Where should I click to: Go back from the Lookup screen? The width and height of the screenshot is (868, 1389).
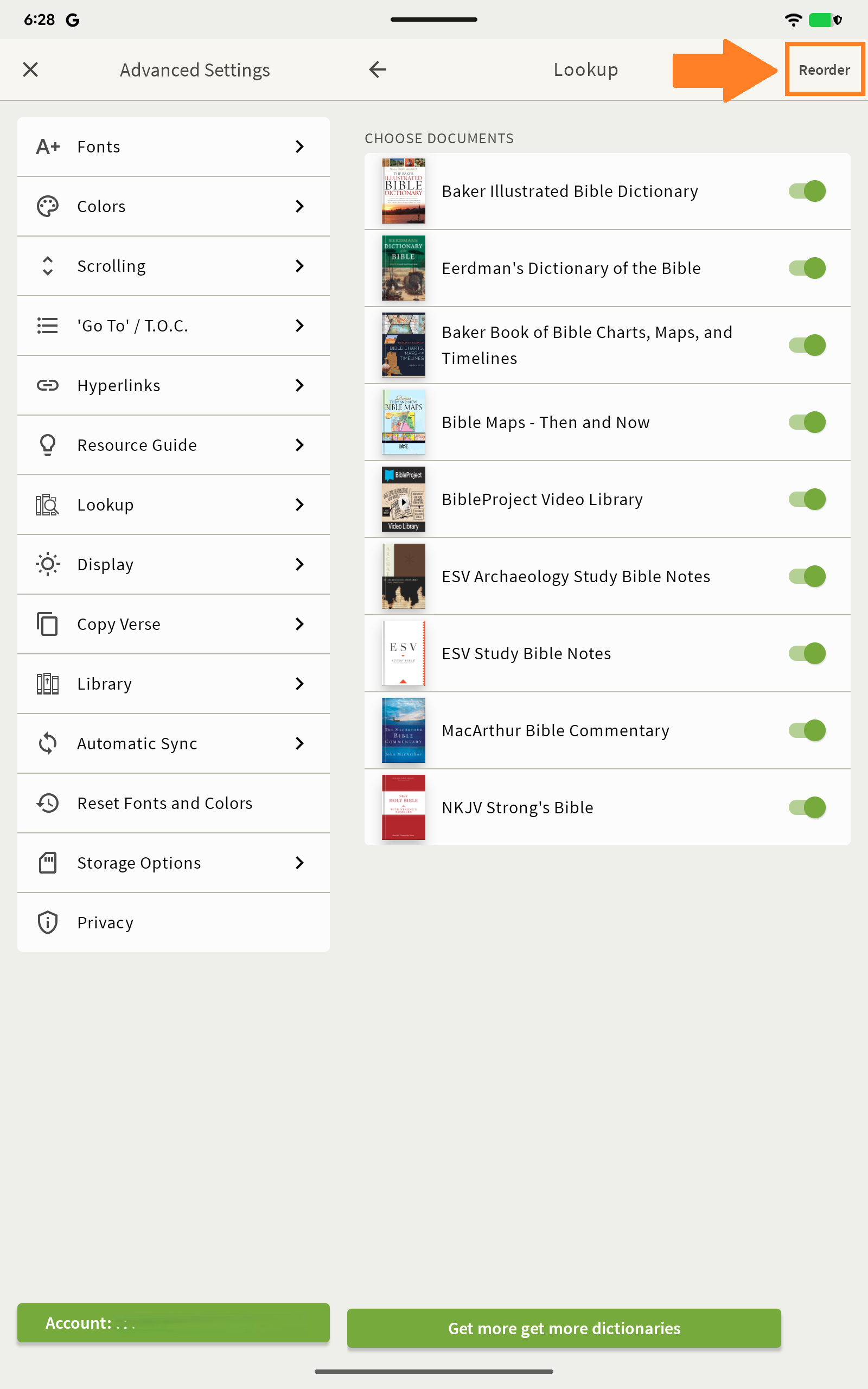coord(378,69)
